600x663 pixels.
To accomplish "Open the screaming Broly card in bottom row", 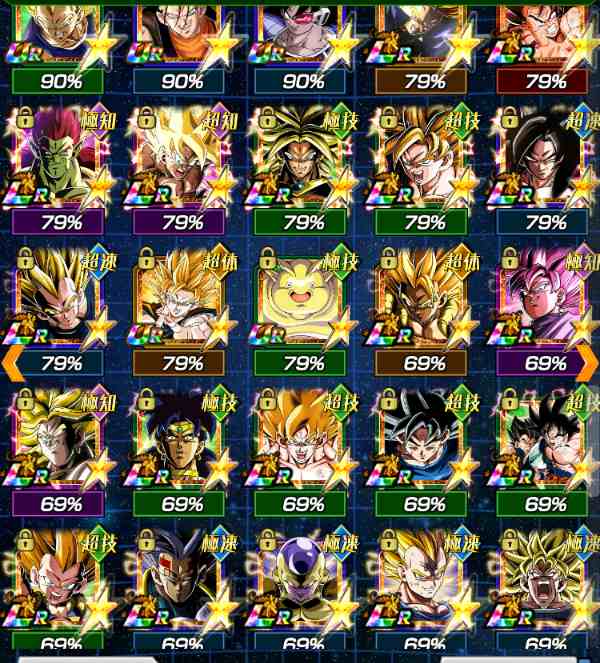I will pos(545,577).
